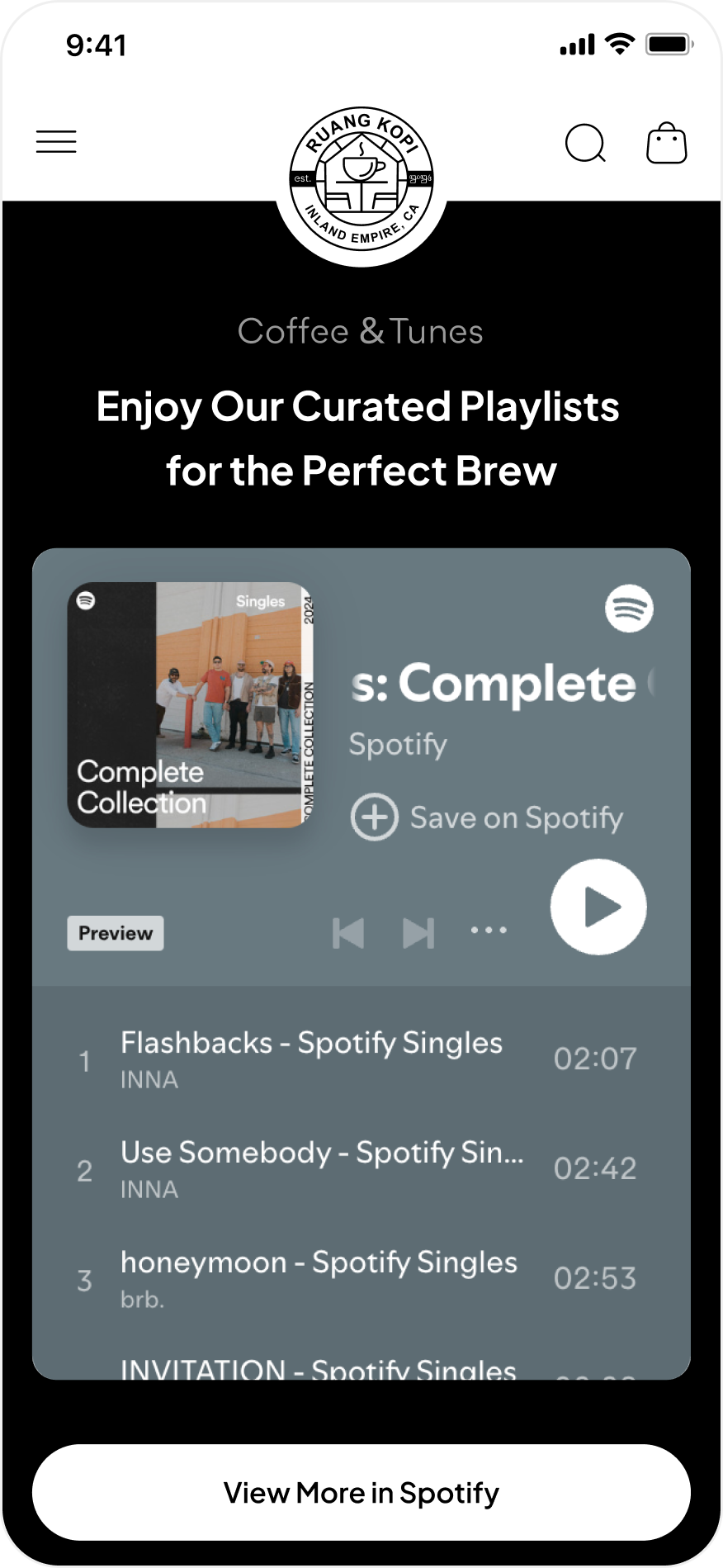Skip to the next track
Screen dimensions: 723x1568
[418, 933]
